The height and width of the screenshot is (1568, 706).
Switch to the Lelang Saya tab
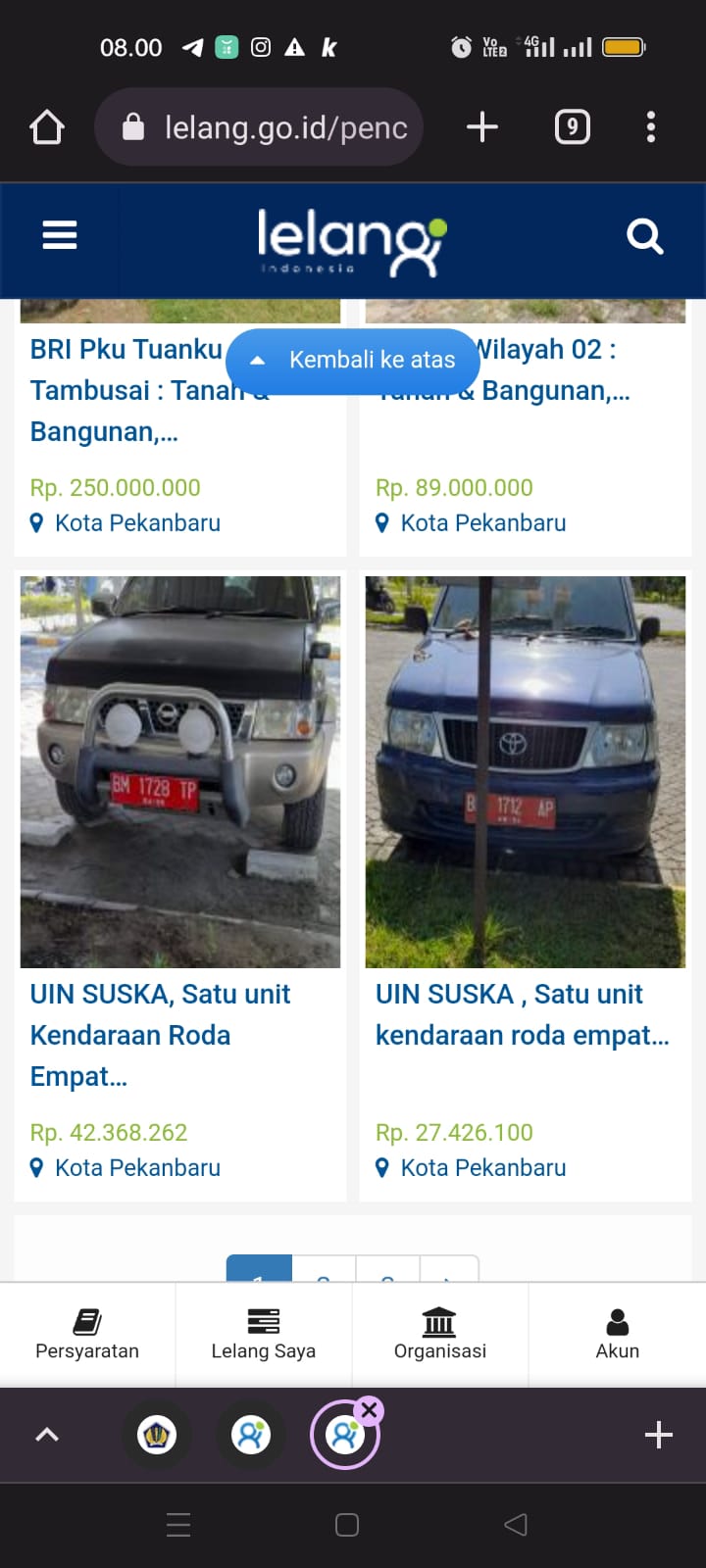point(264,1334)
